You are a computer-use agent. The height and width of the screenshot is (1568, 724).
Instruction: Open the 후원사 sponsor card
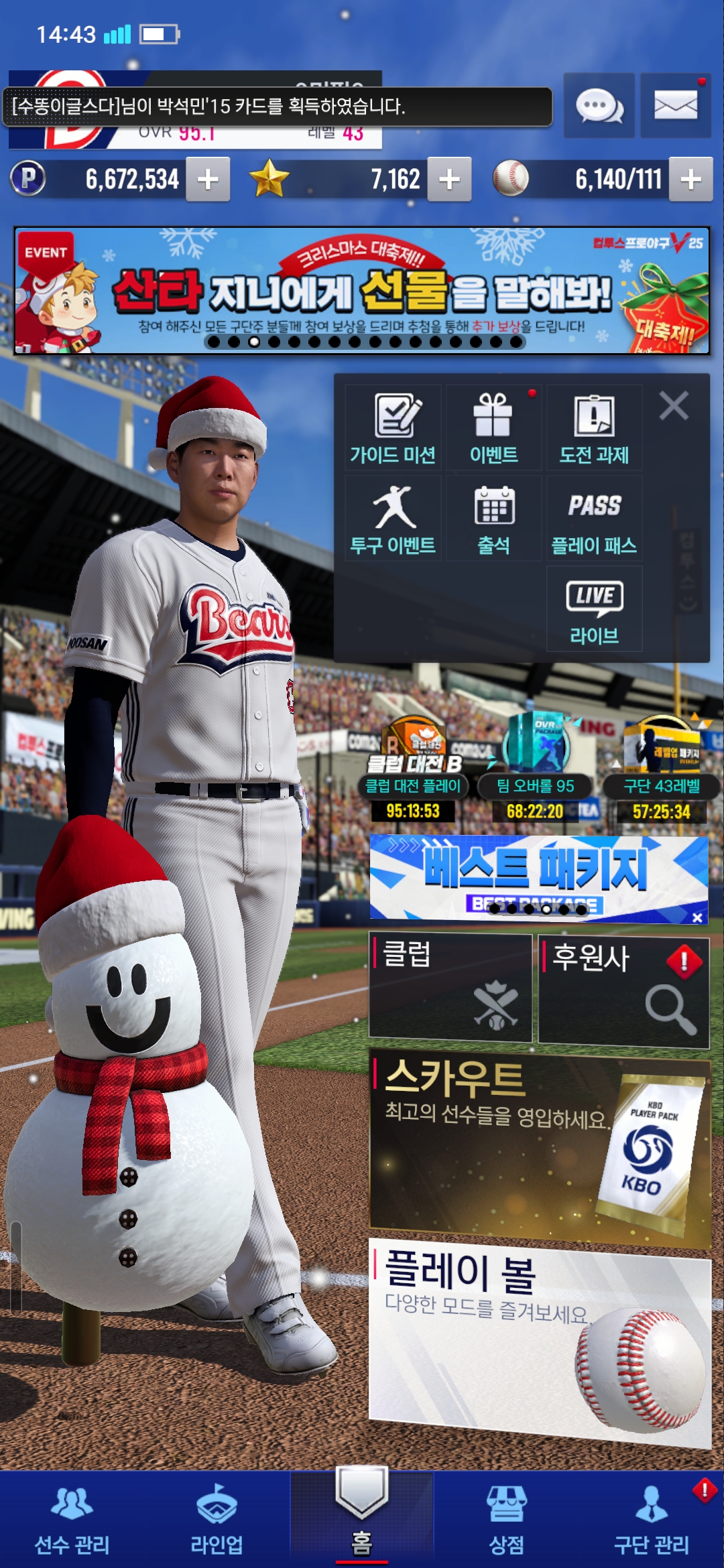tap(623, 990)
